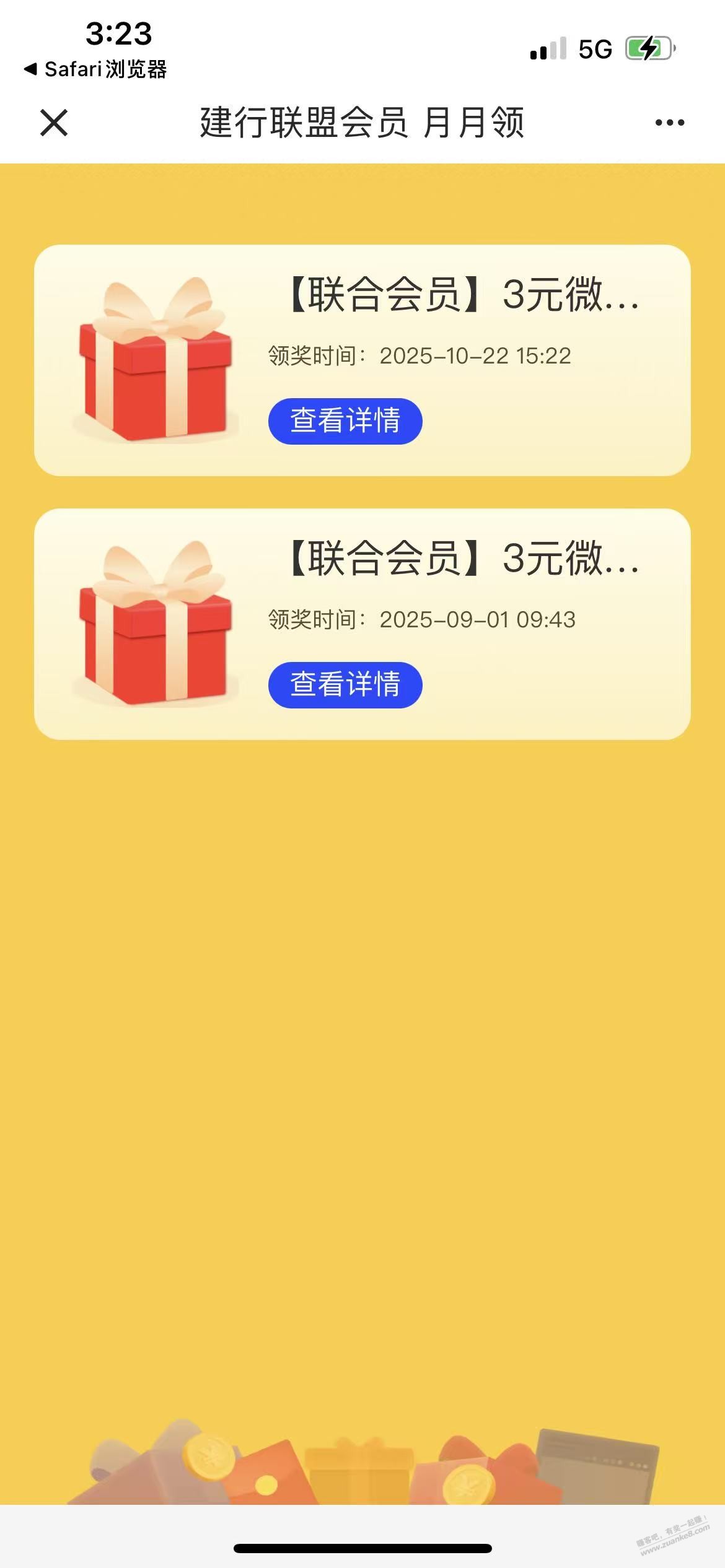This screenshot has width=725, height=1568.
Task: View details of the 2025-10-22 reward
Action: pos(345,421)
